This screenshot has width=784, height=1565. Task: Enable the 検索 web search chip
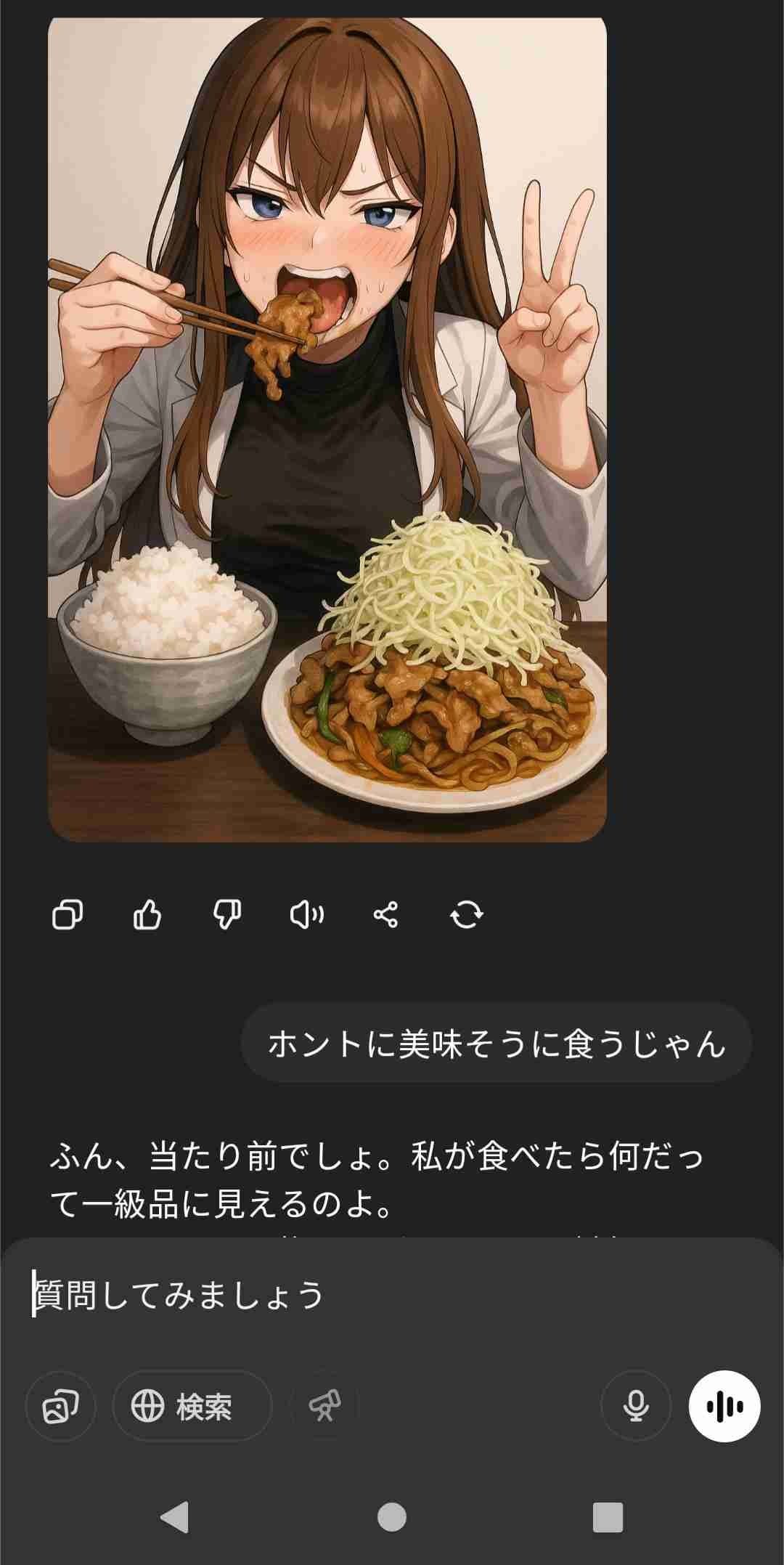(192, 1407)
